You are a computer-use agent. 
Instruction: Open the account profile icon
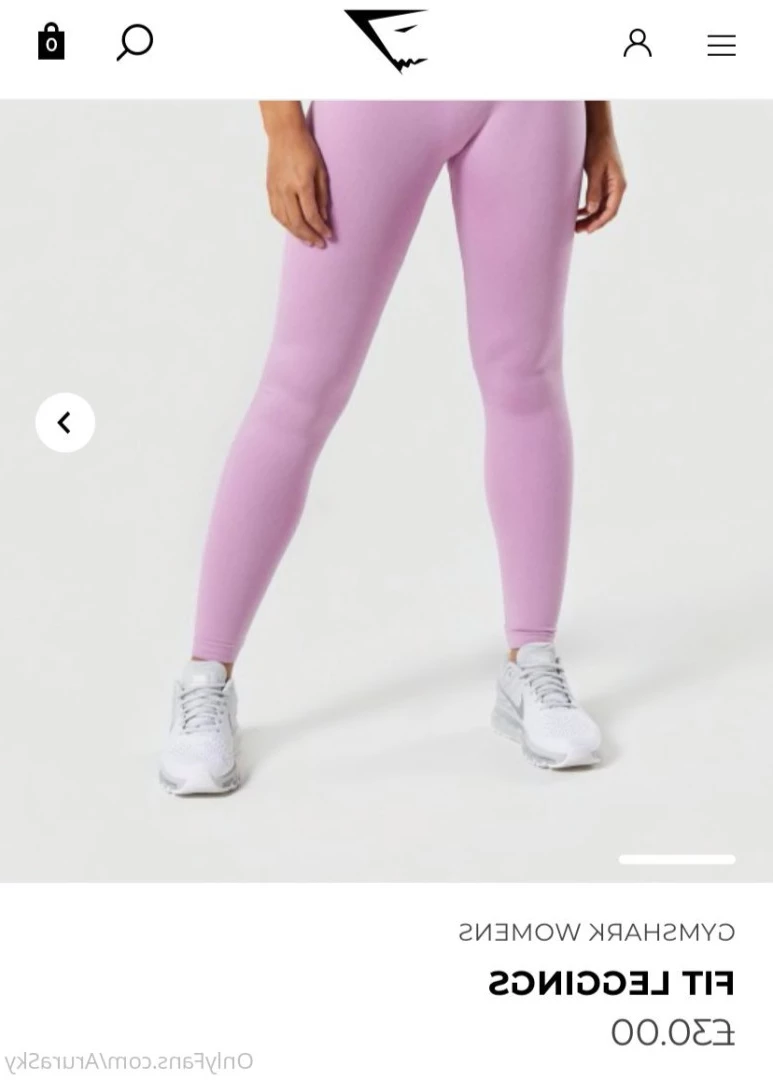tap(637, 44)
